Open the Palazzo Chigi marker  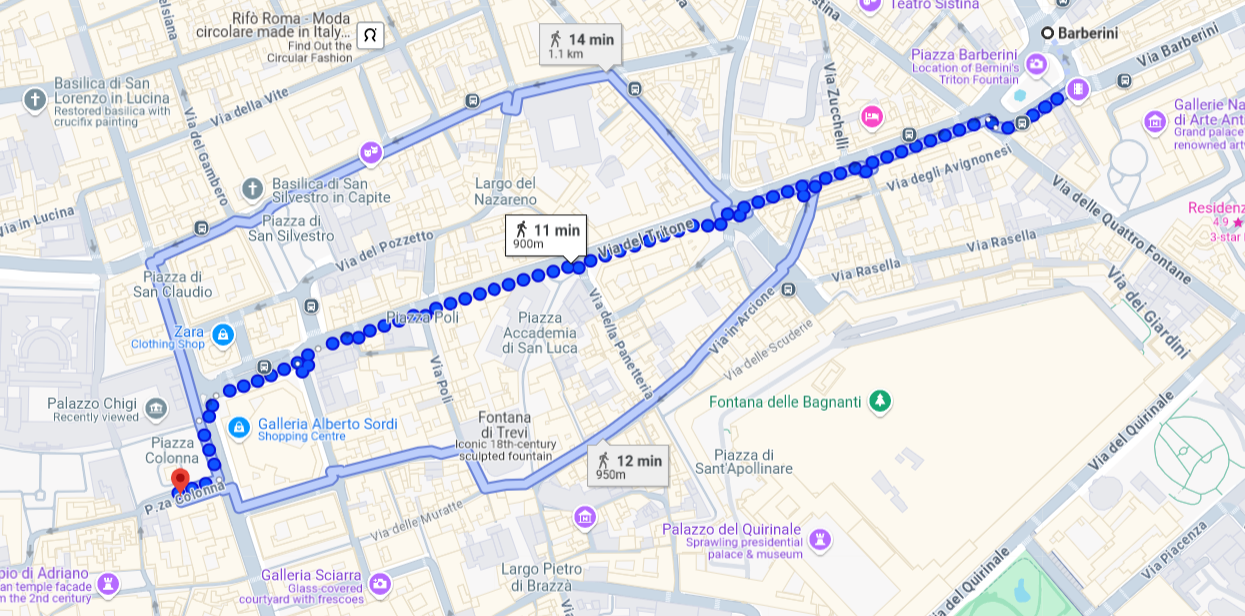point(155,408)
